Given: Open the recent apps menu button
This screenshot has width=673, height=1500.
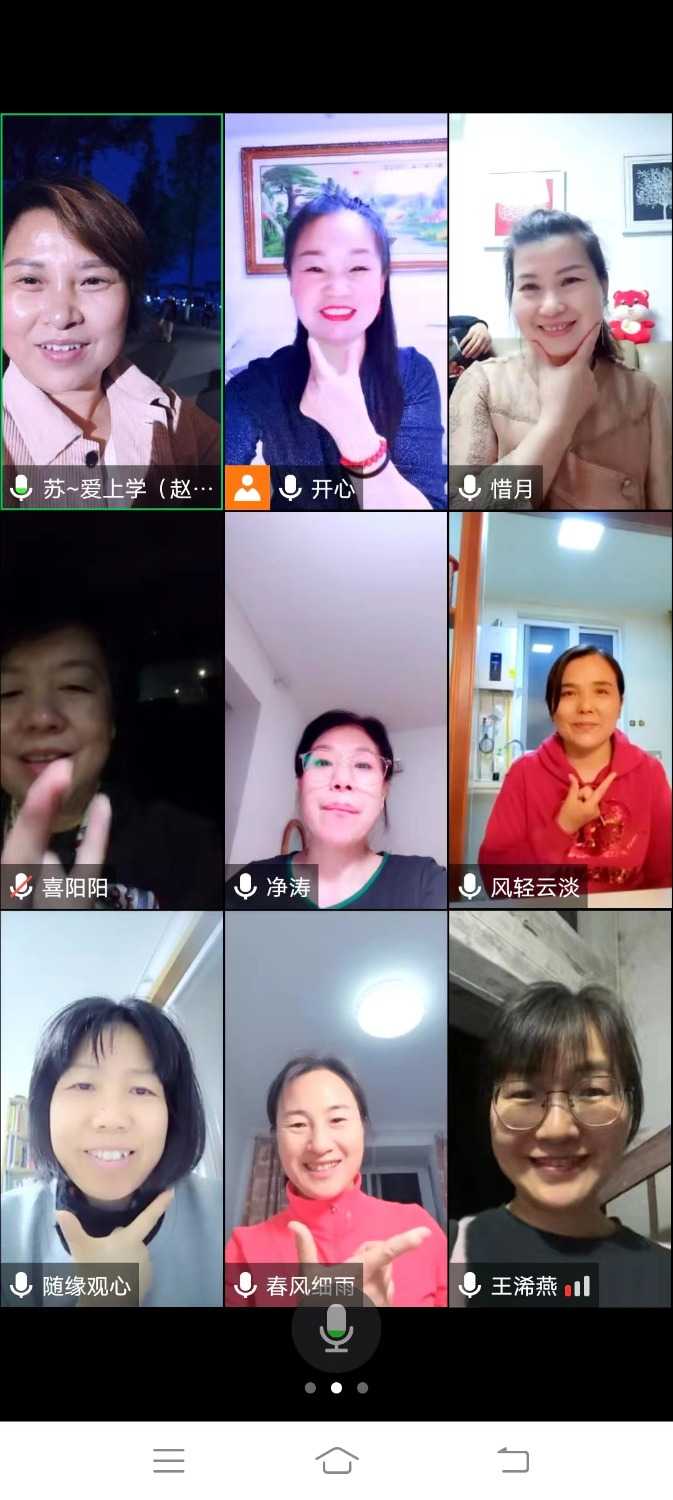Looking at the screenshot, I should [x=169, y=1460].
